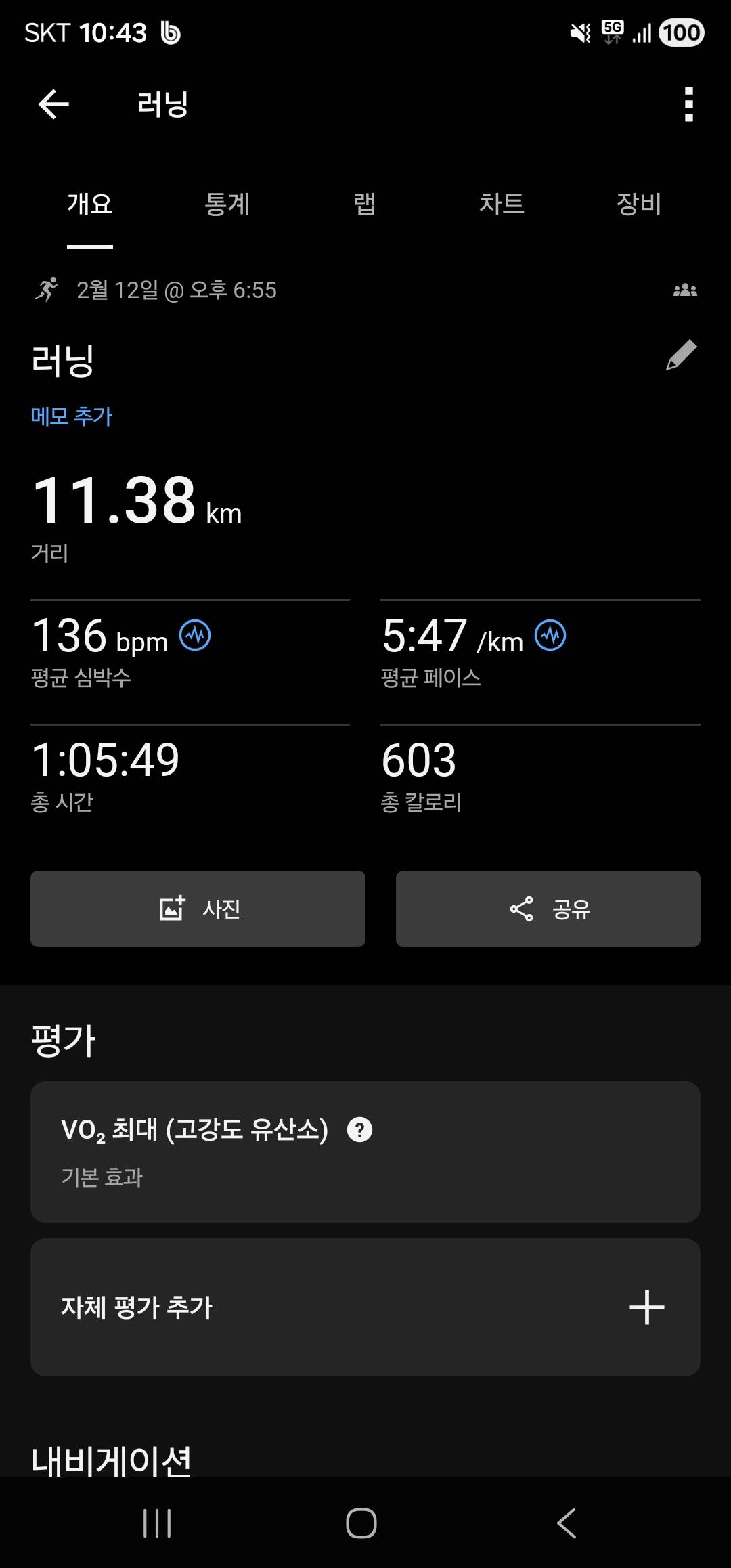Tap 메모 추가 to add a note
731x1568 pixels.
(72, 416)
